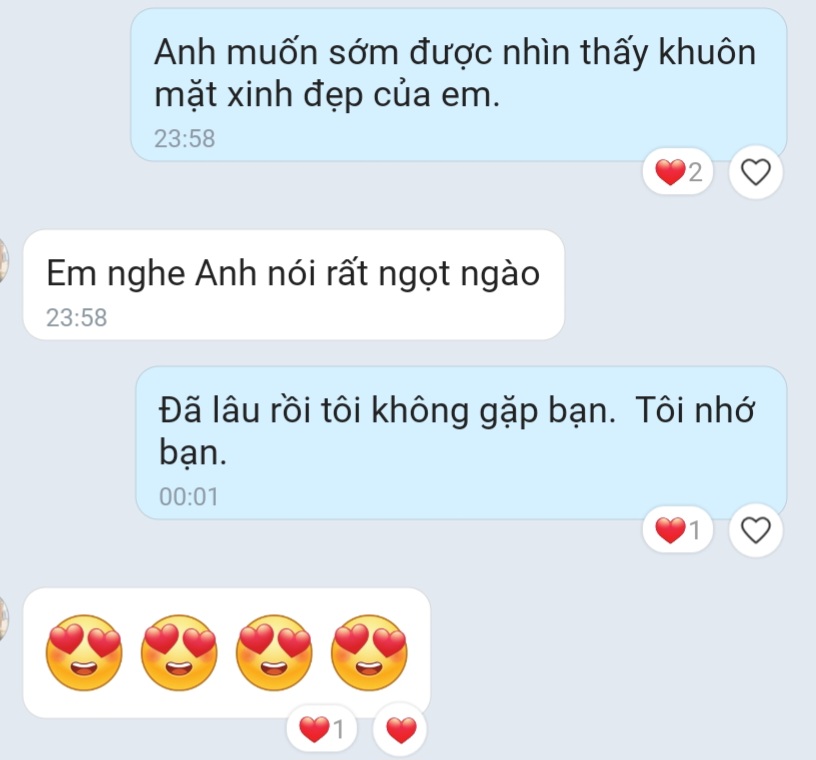
Task: Open sender avatar beside the heart-eyes emojis
Action: coord(4,611)
